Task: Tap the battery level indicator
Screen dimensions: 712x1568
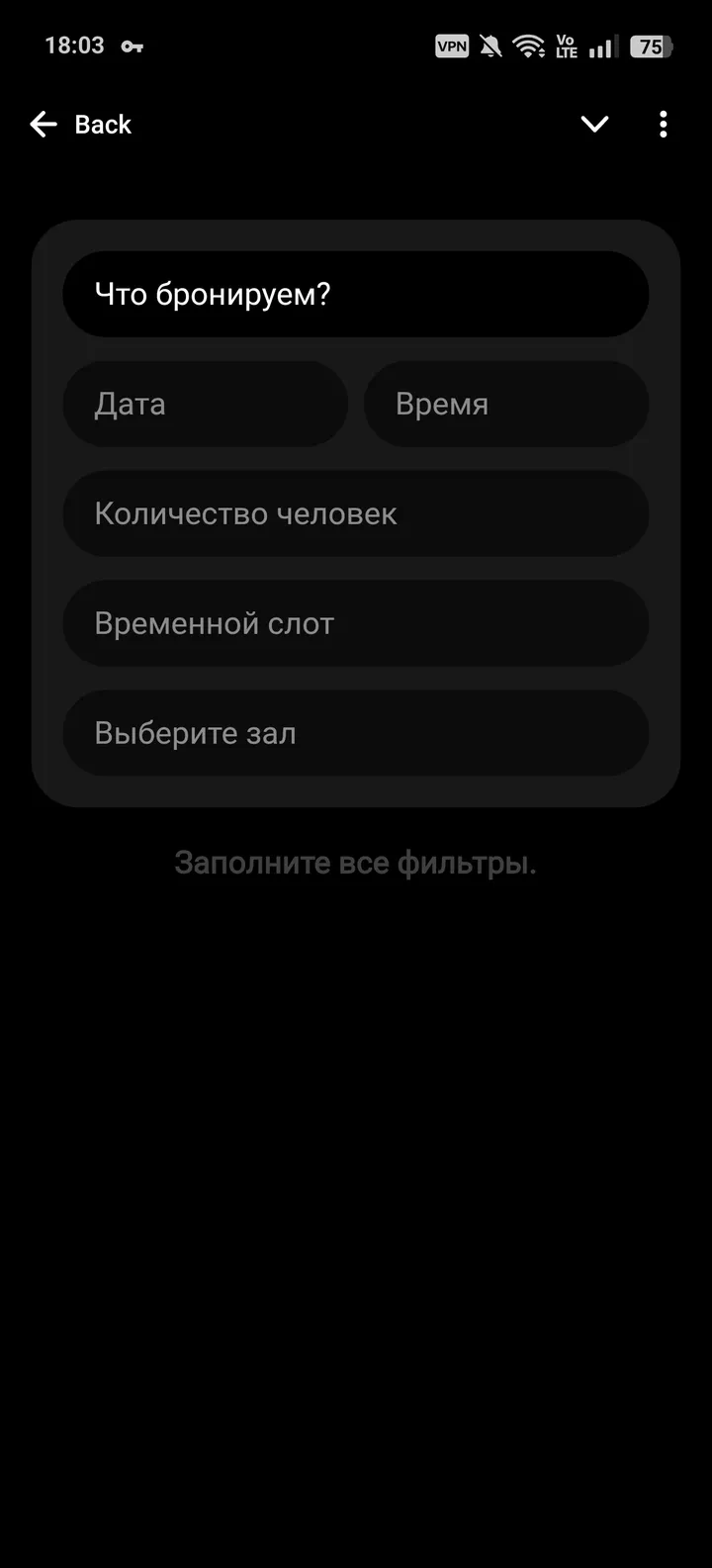Action: point(650,46)
